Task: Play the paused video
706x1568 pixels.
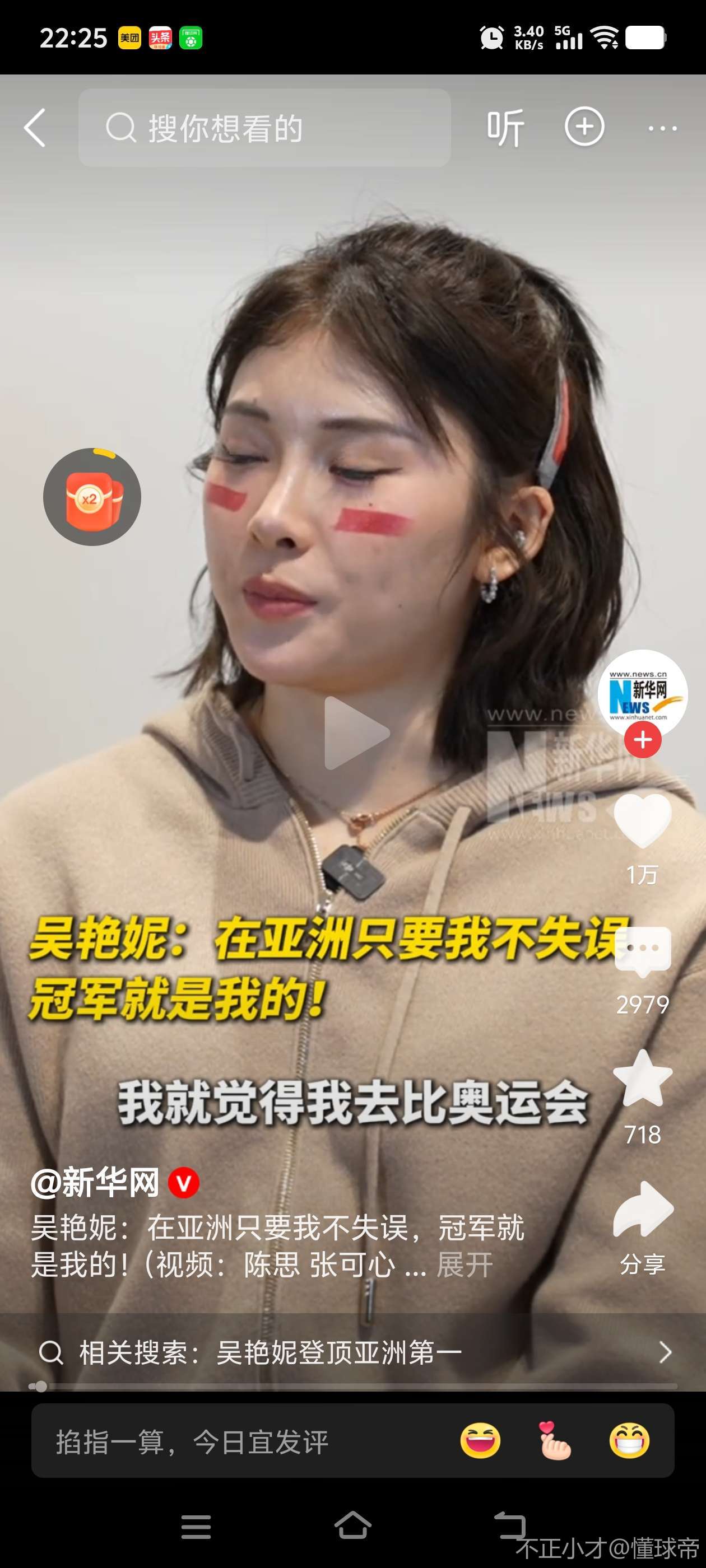Action: coord(356,733)
